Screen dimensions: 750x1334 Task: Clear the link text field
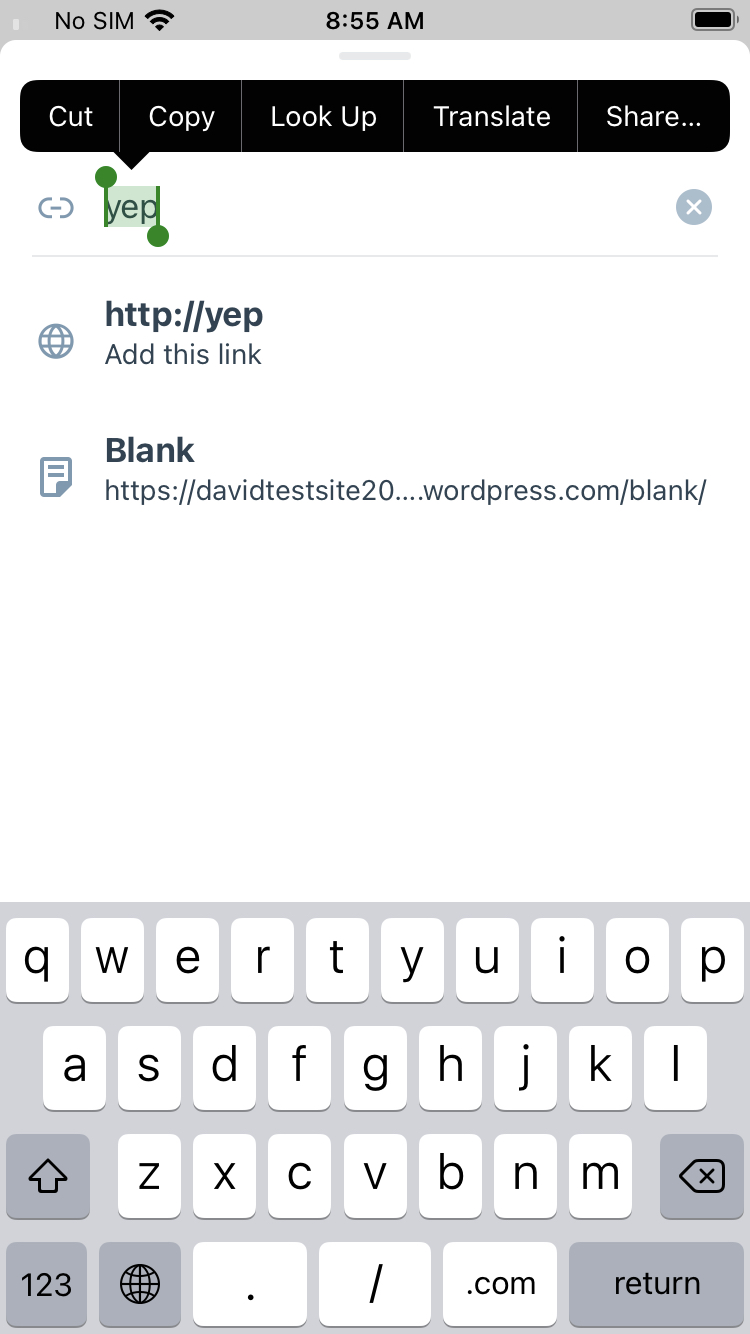pos(694,208)
